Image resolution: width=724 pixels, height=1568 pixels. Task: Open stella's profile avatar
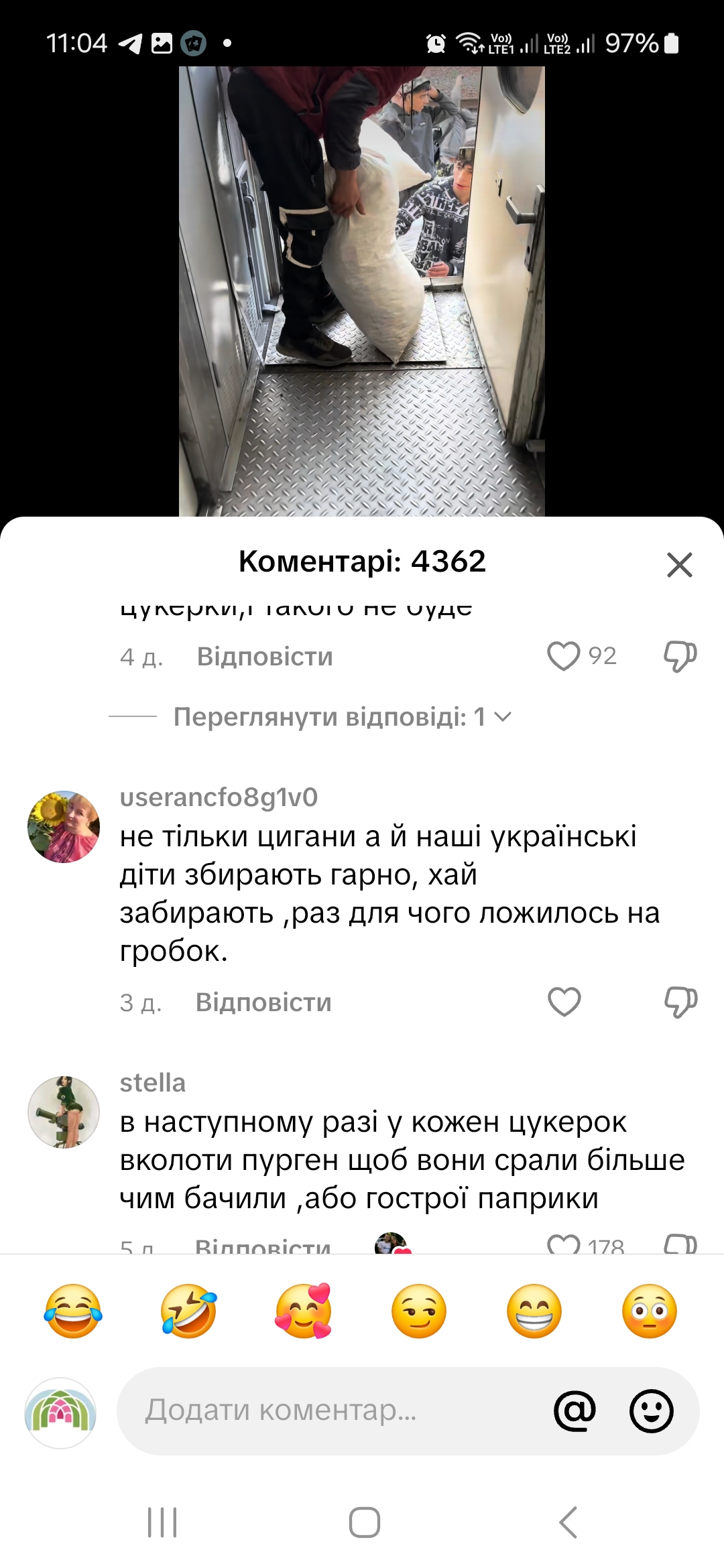click(x=64, y=1112)
